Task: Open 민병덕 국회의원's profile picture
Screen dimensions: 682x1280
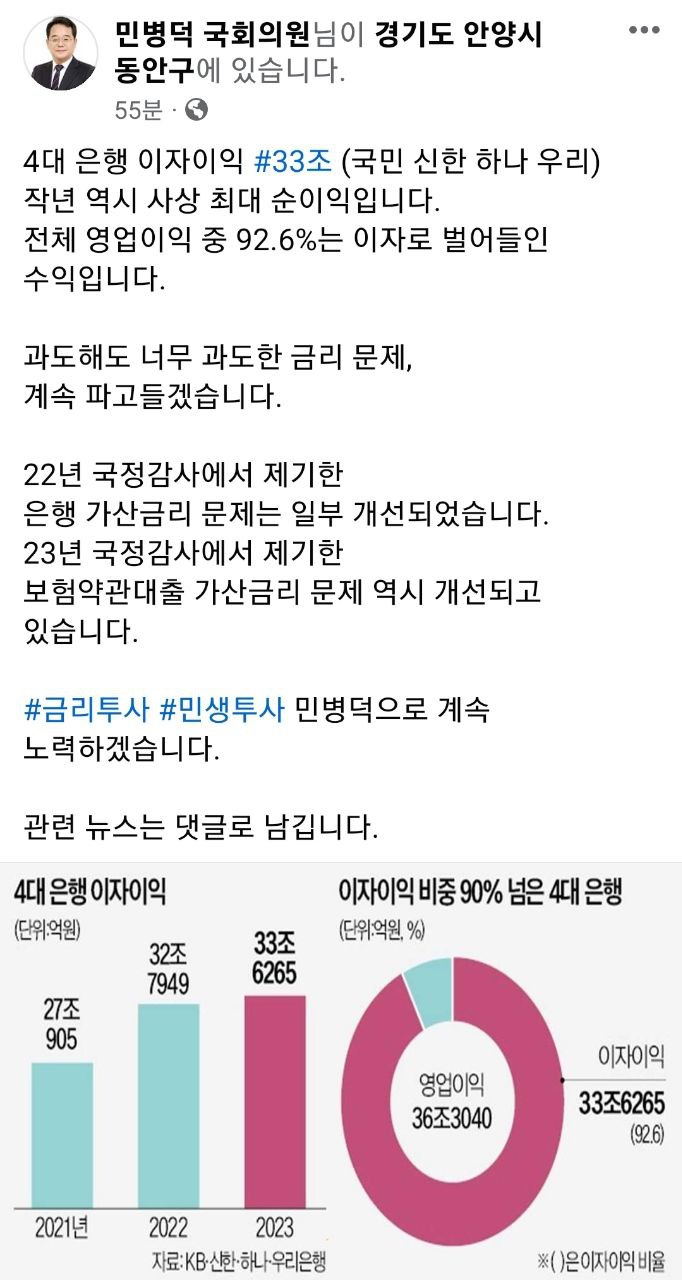Action: [60, 53]
